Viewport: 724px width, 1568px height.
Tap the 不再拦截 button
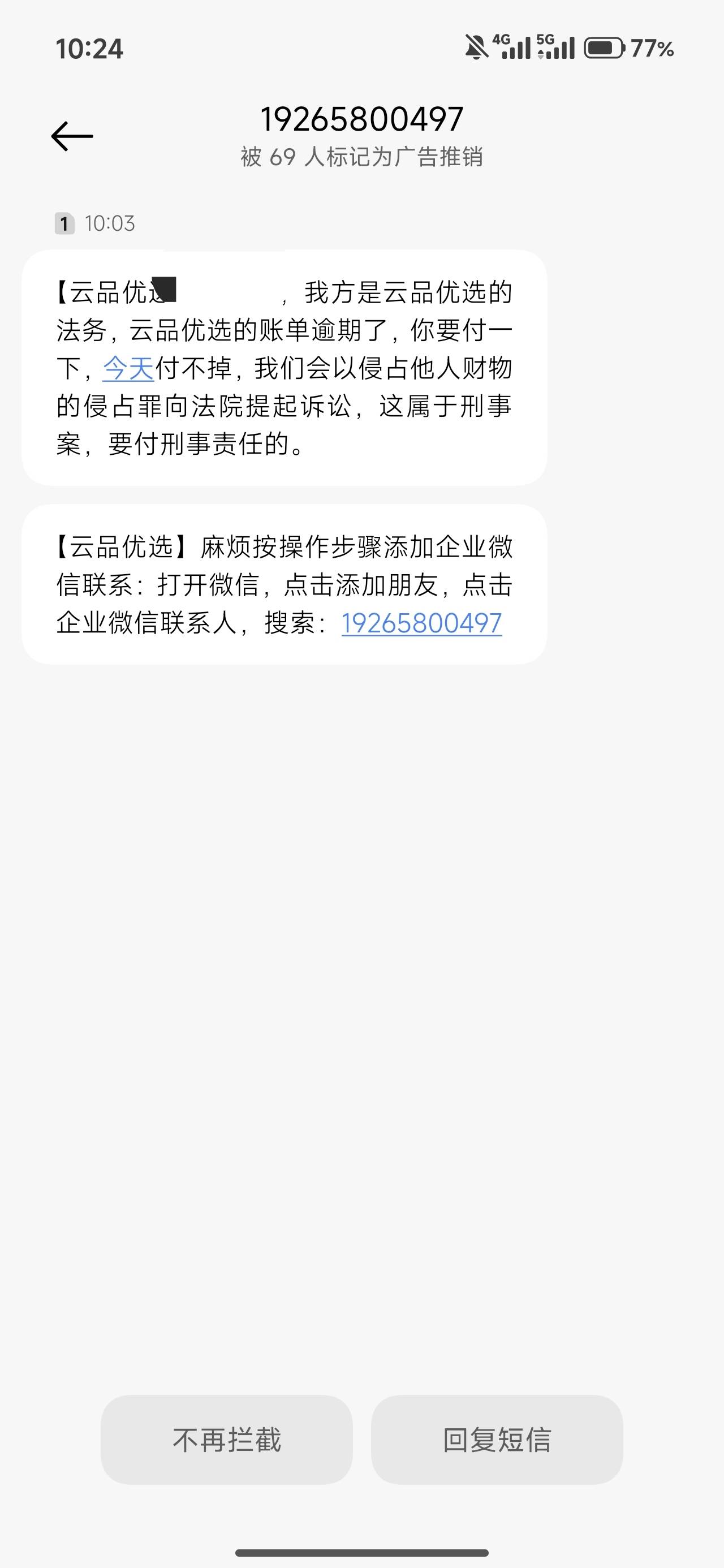pos(226,1440)
